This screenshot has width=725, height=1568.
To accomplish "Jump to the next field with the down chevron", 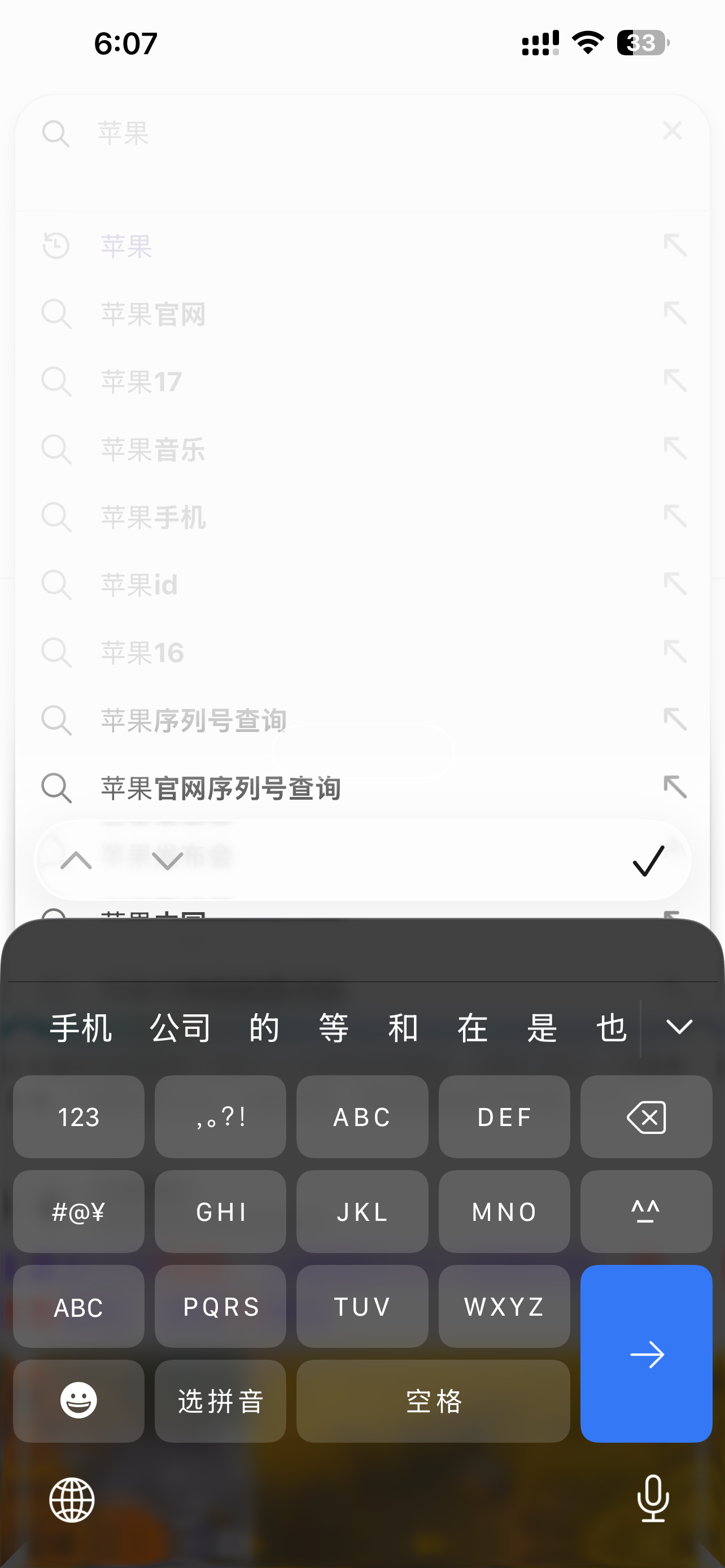I will click(x=167, y=860).
